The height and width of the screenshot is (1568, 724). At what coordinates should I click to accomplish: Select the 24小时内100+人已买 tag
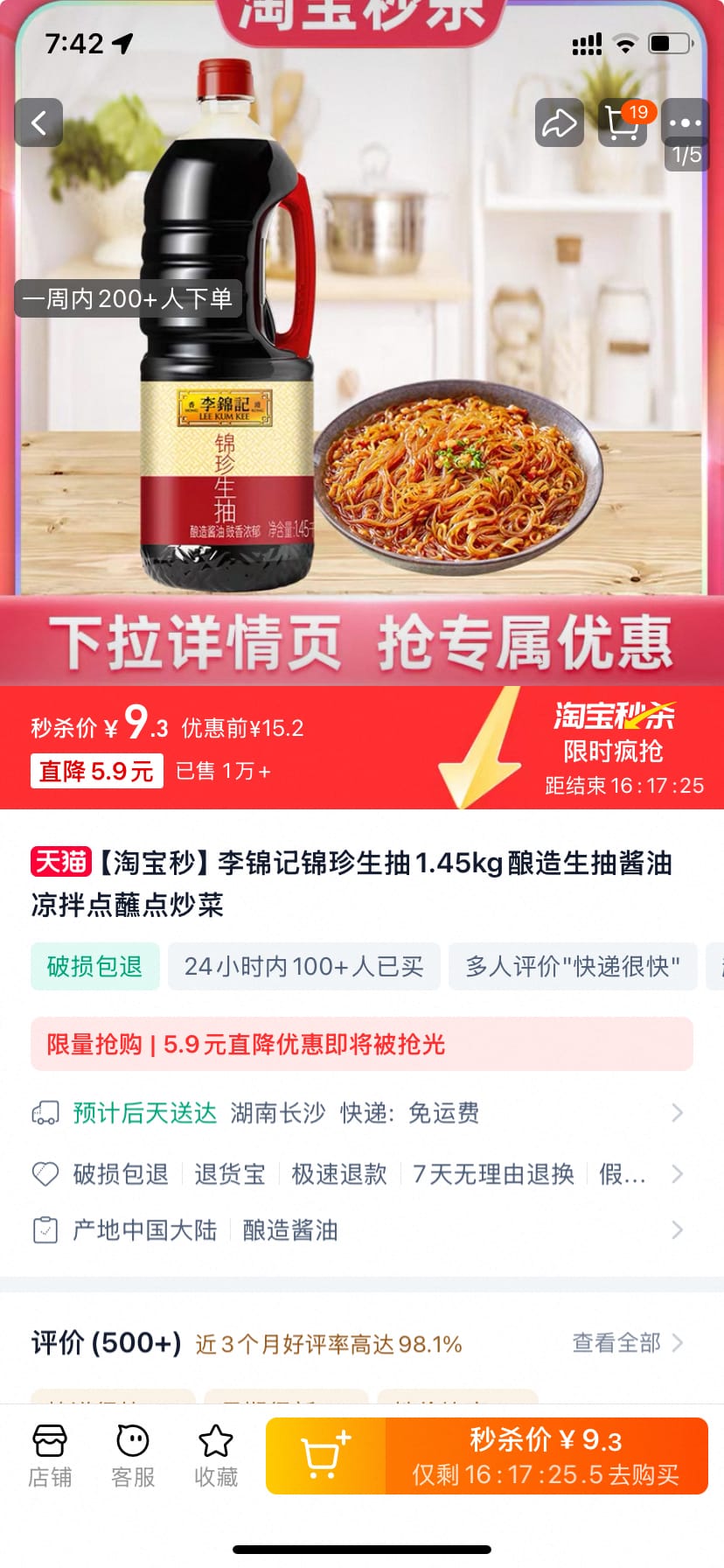coord(303,966)
